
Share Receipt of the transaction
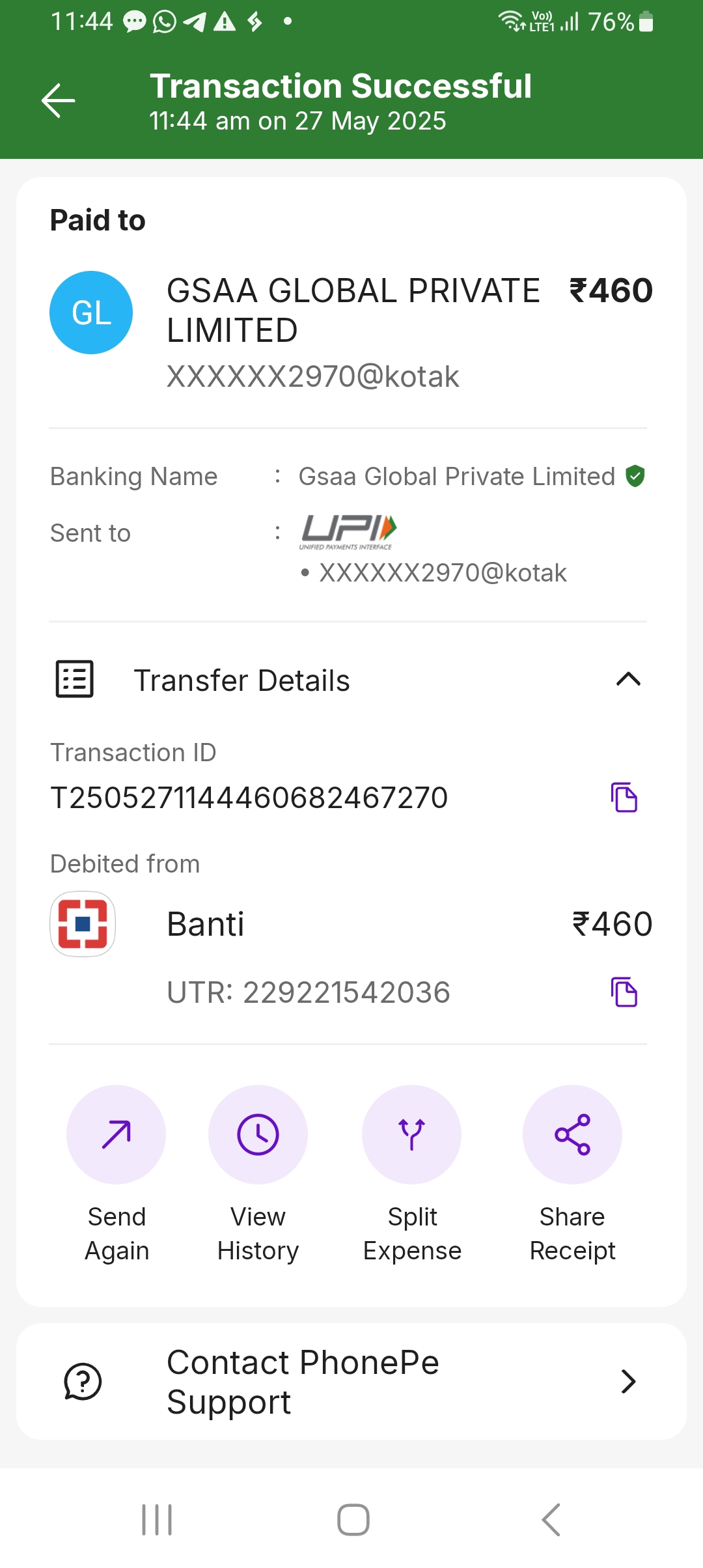pyautogui.click(x=572, y=1135)
